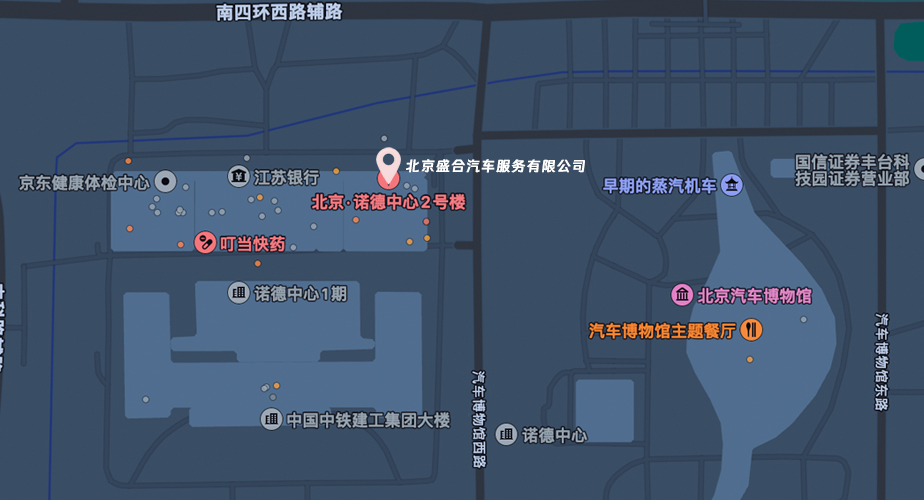The width and height of the screenshot is (924, 500).
Task: Select the 叮当快药 pharmacy marker
Action: (x=205, y=243)
